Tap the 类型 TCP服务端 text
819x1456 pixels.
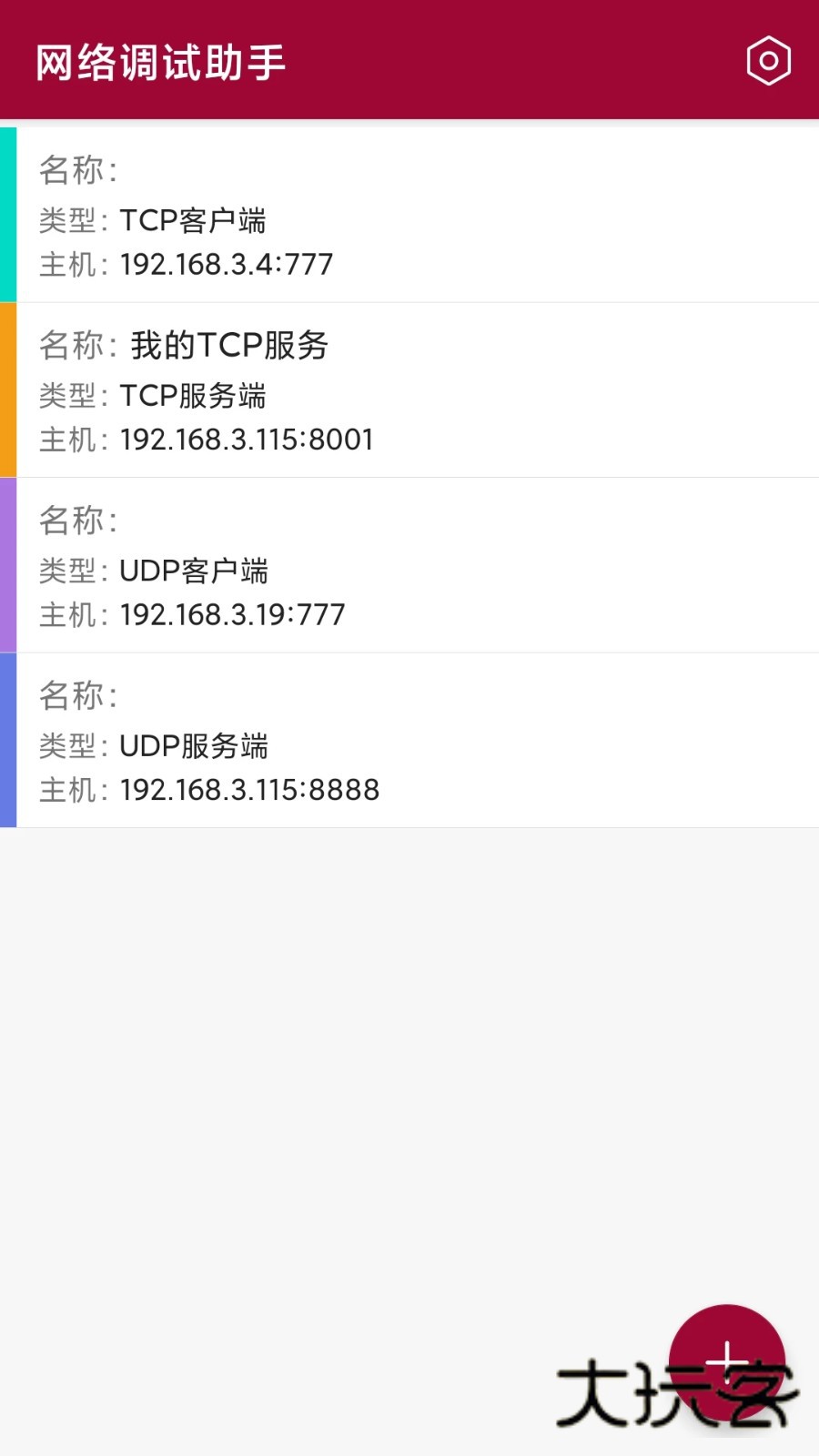155,397
